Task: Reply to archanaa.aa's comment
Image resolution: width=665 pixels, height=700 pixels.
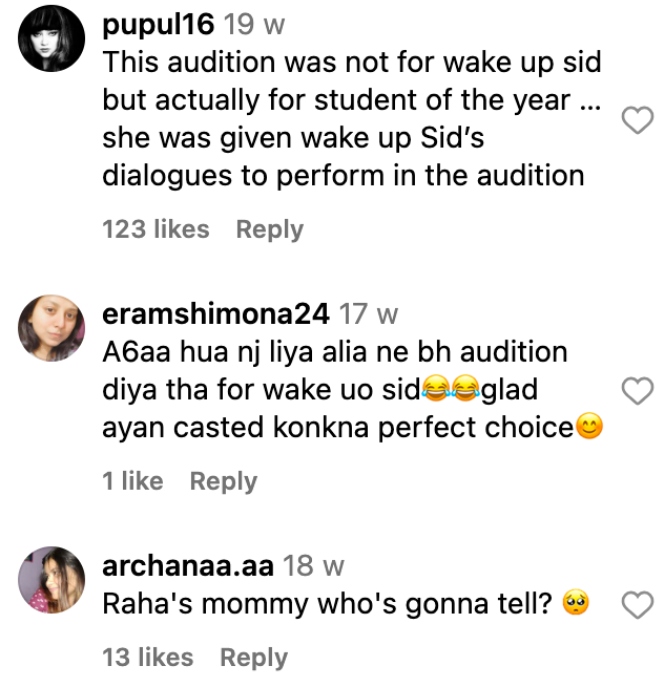Action: pyautogui.click(x=254, y=657)
